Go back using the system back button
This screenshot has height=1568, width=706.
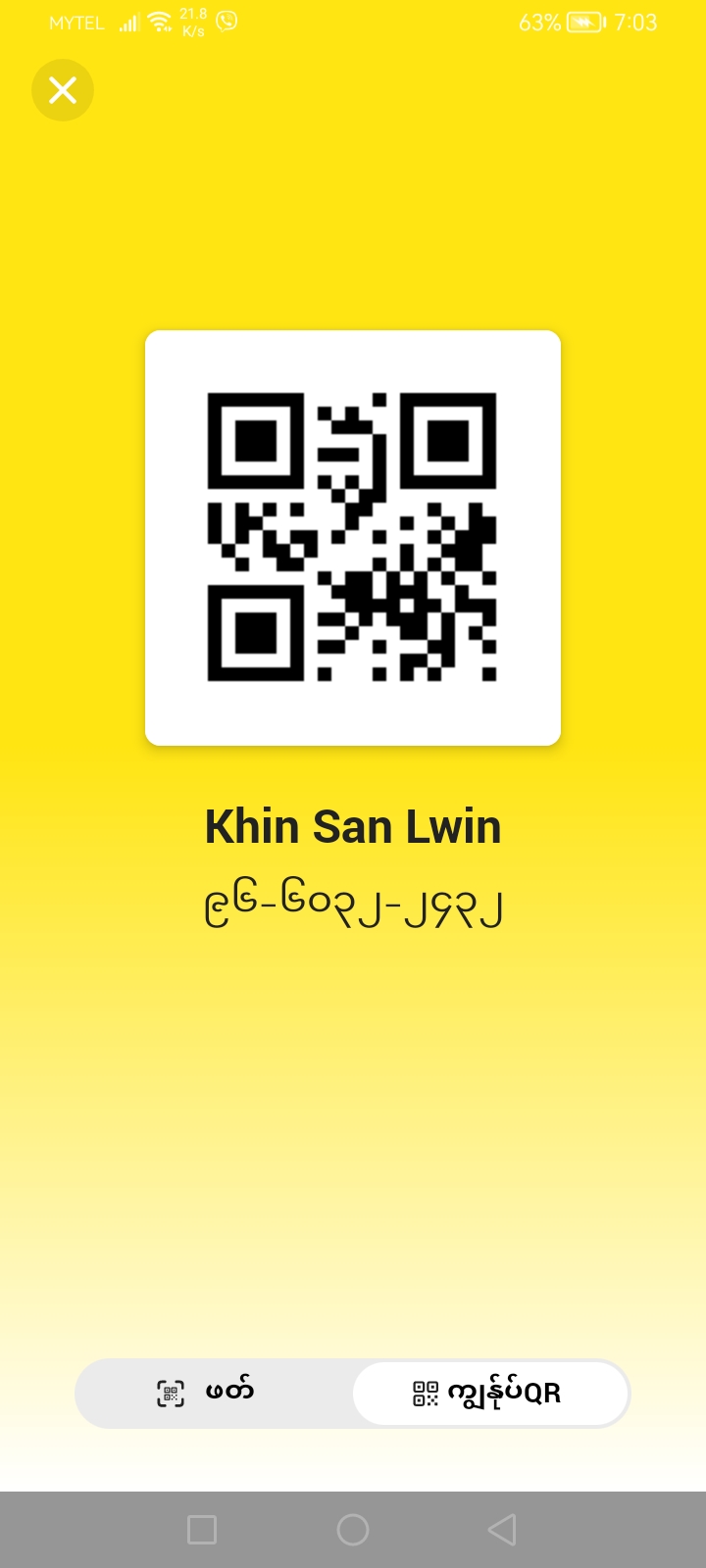click(x=502, y=1530)
